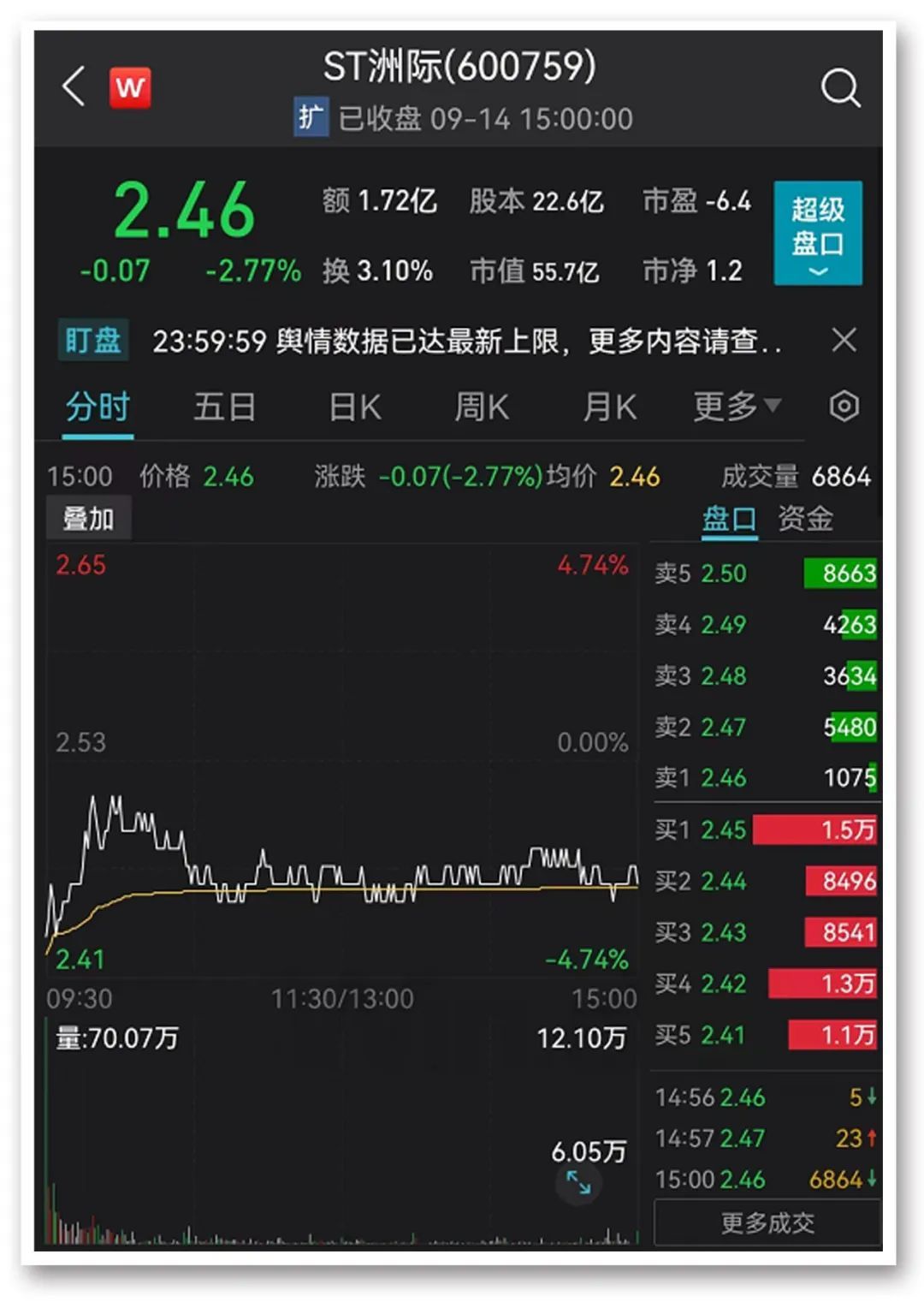This screenshot has height=1302, width=924.
Task: Switch to the 日K daily chart tab
Action: point(353,407)
